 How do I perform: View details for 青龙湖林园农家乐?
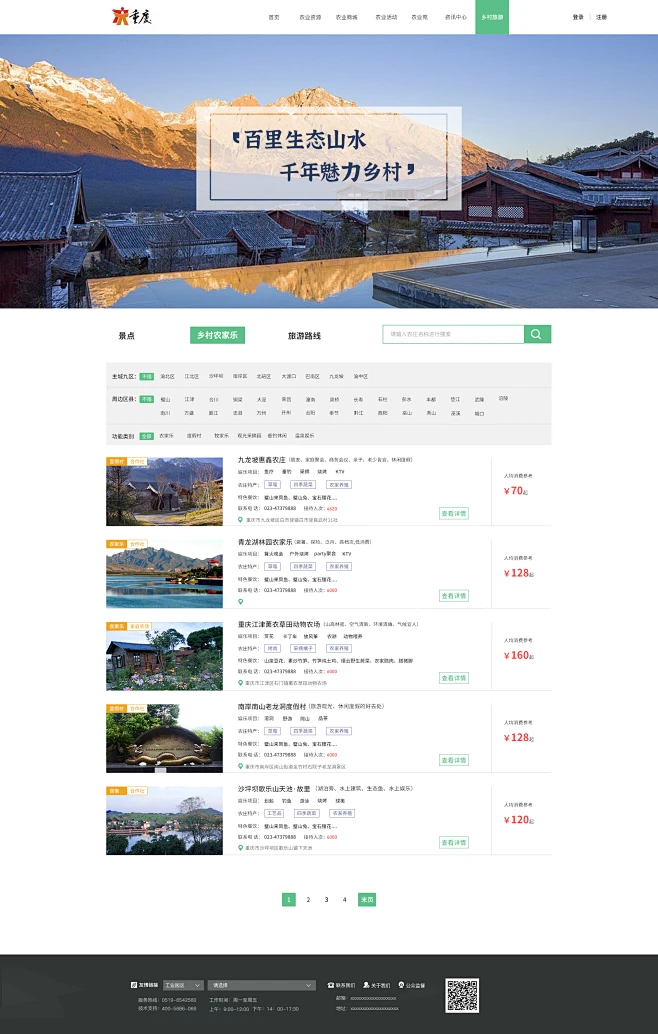click(x=454, y=595)
